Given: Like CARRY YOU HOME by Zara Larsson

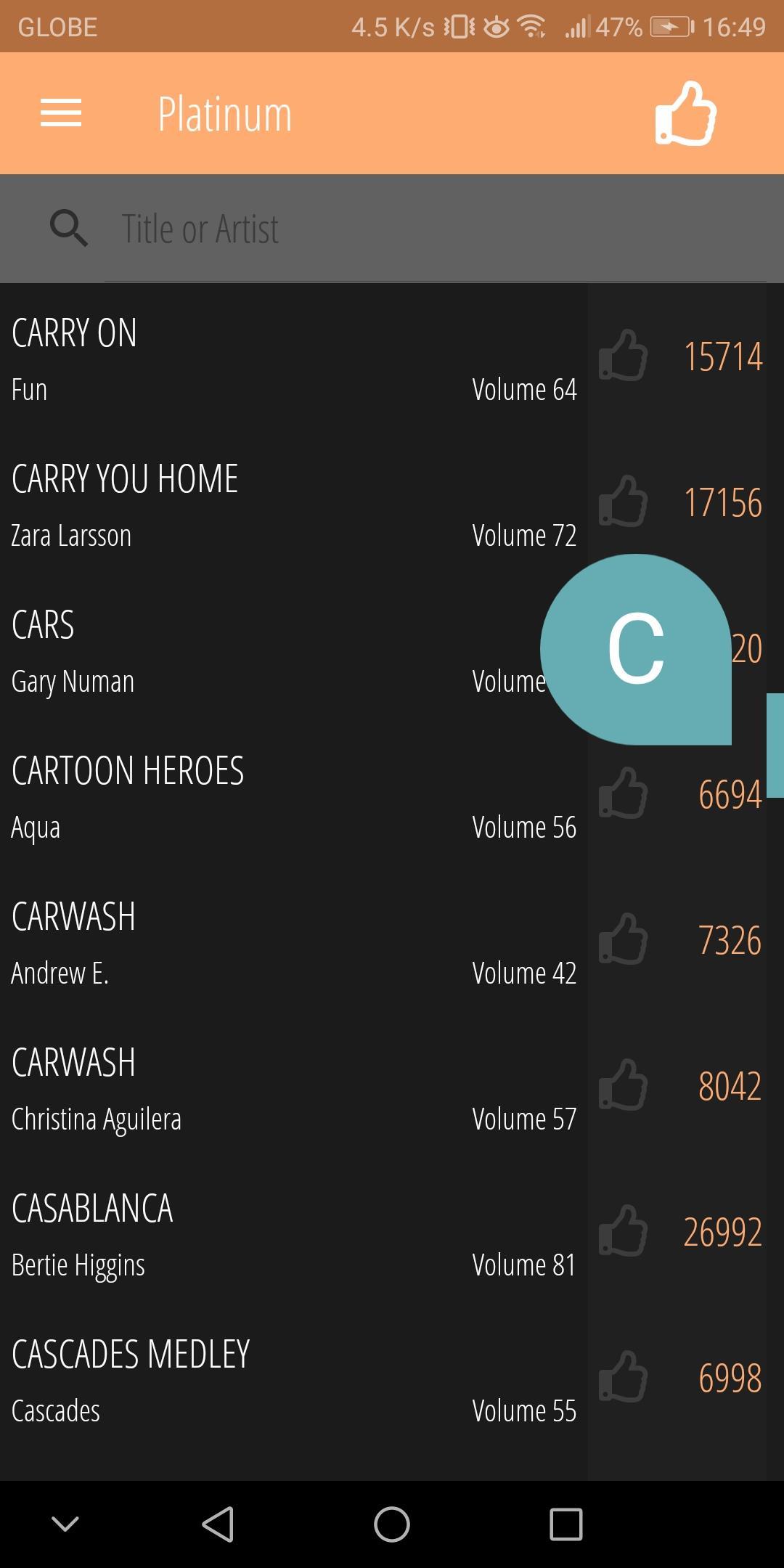Looking at the screenshot, I should 624,502.
